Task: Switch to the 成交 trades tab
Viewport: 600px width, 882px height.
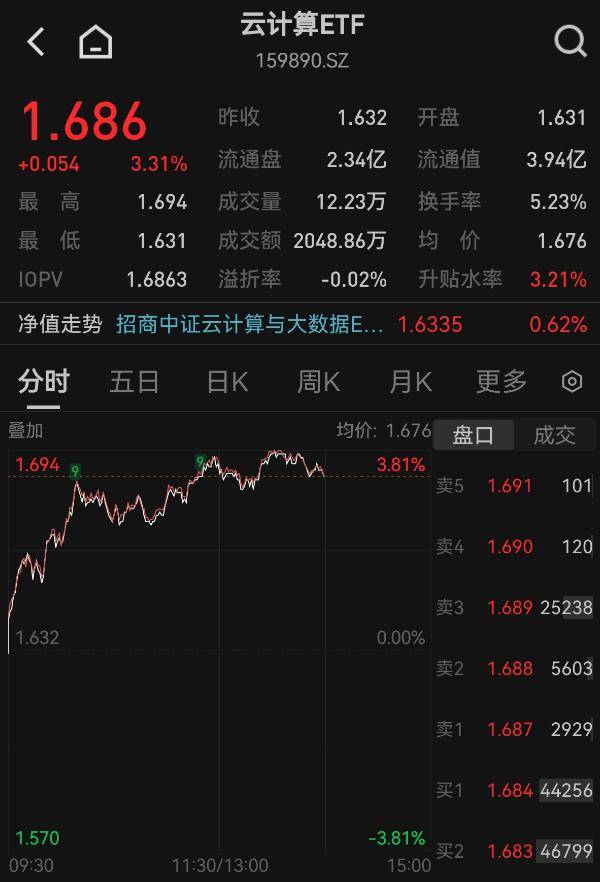Action: point(555,434)
